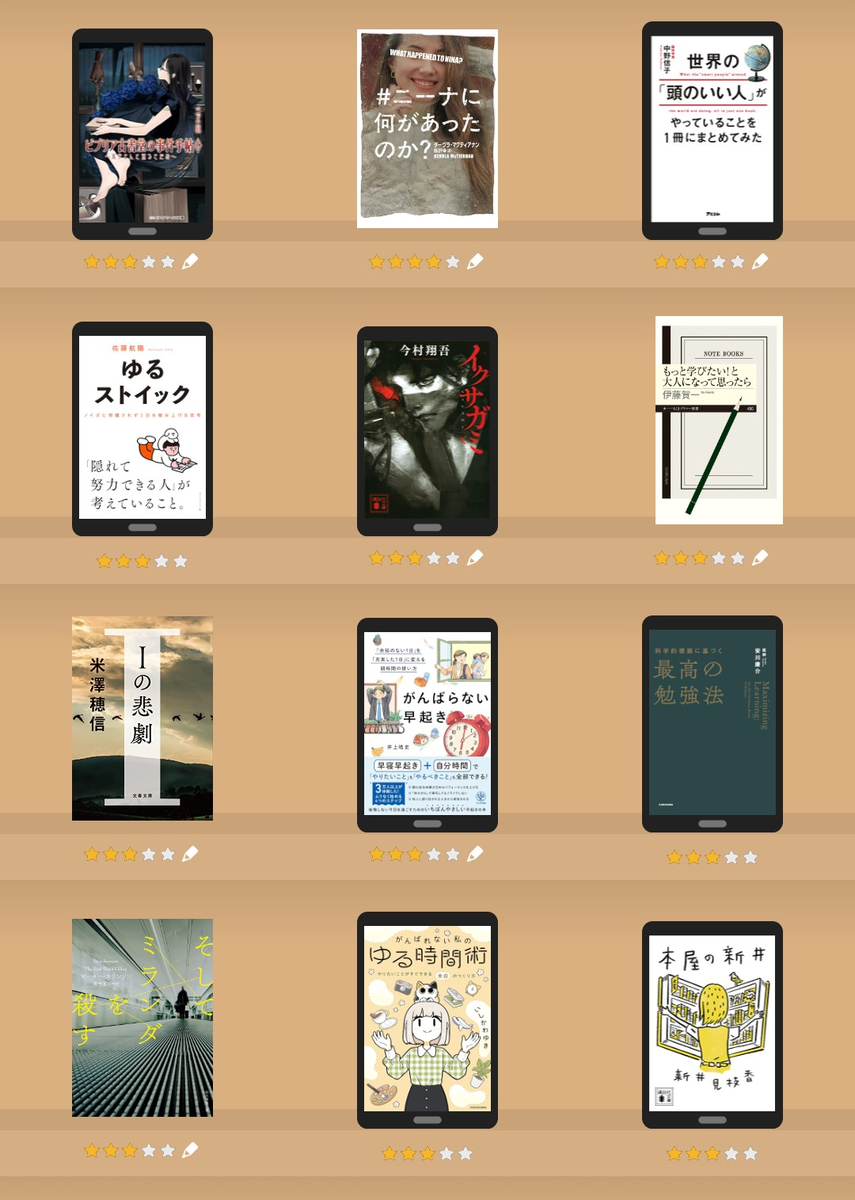Tap review pencil under がんばらない早起き
The width and height of the screenshot is (855, 1200).
(x=475, y=853)
